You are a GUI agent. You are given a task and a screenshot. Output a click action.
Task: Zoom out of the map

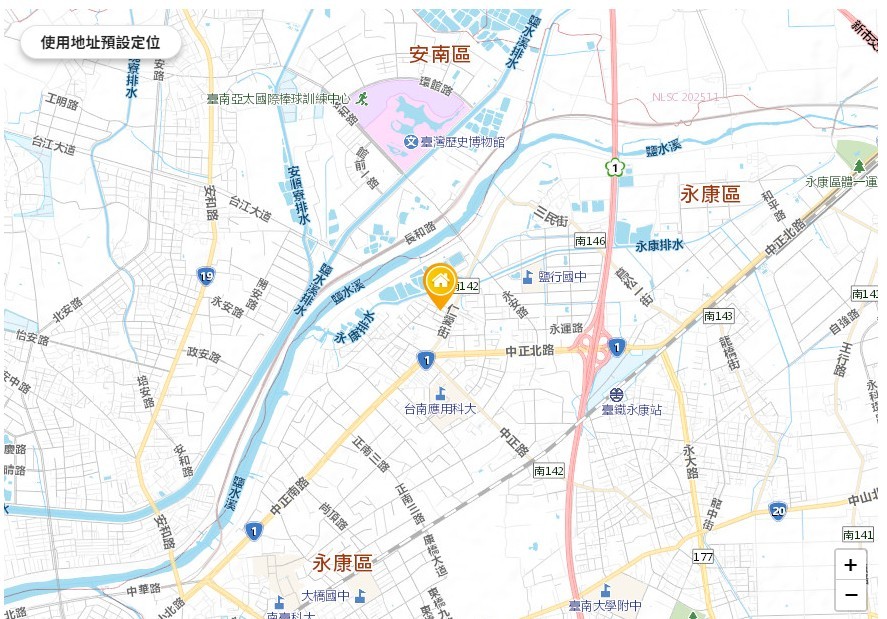point(850,595)
